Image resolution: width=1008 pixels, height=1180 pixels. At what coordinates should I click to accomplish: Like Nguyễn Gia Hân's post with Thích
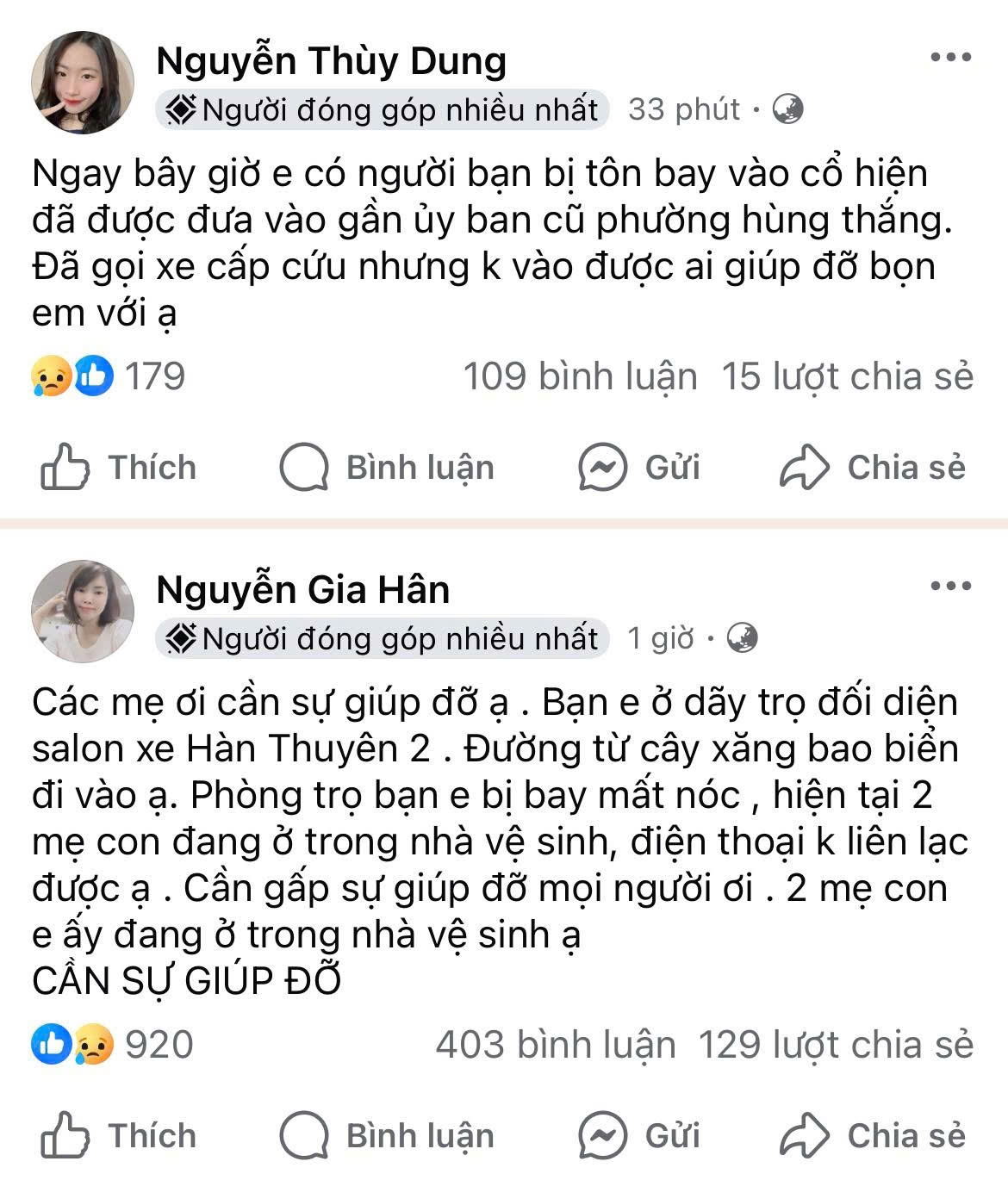(x=119, y=1135)
